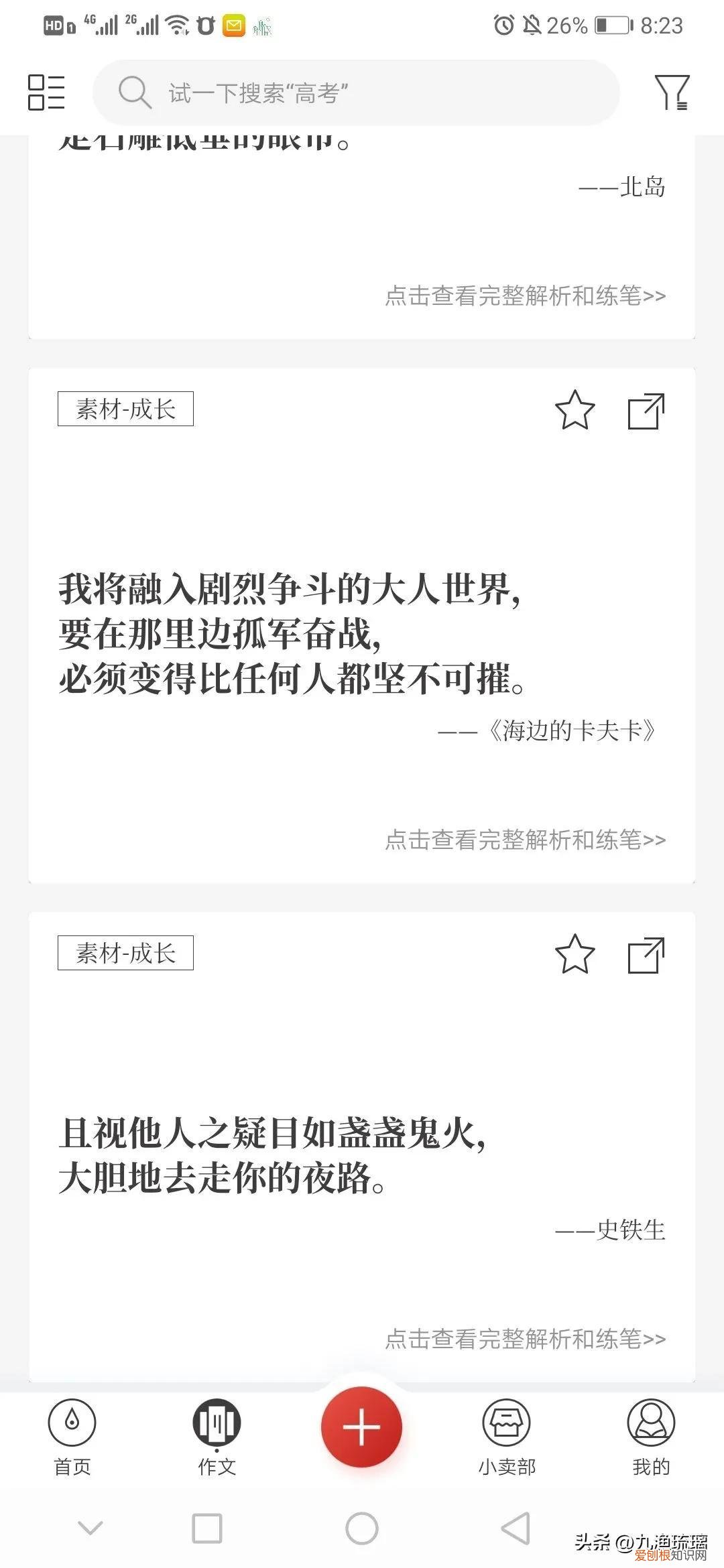
Task: Tap the red plus button to create content
Action: pyautogui.click(x=362, y=1427)
